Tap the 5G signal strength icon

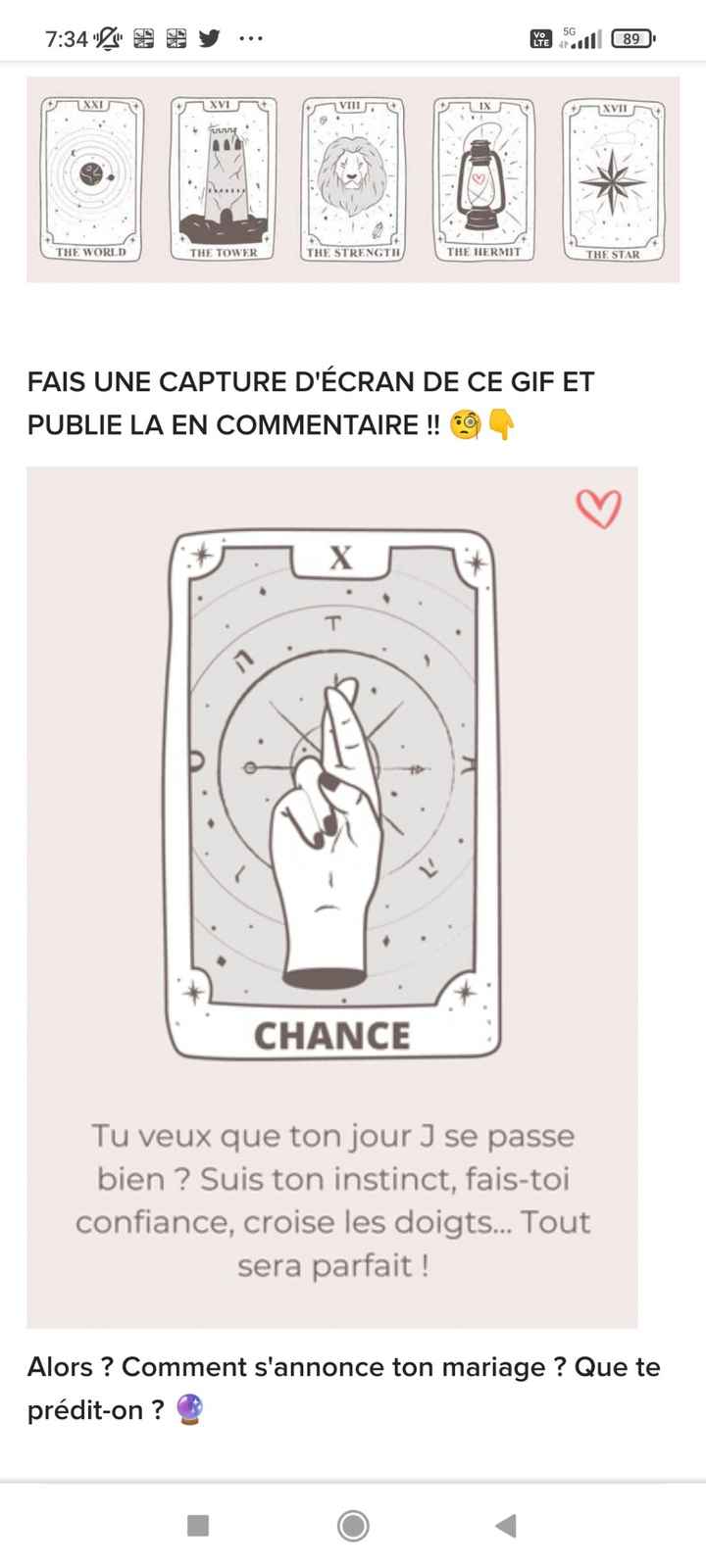tap(580, 37)
